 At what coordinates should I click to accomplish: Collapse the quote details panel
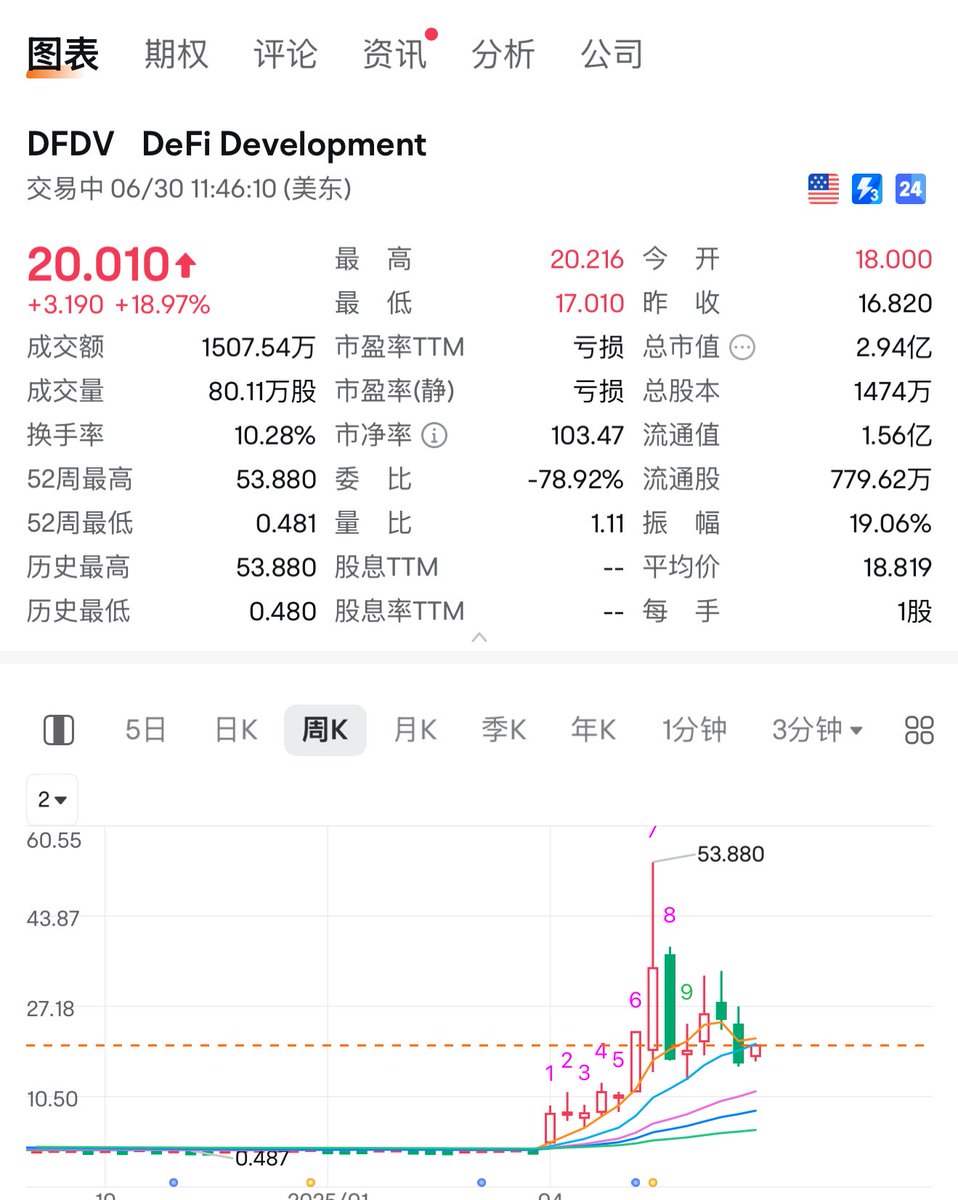[479, 637]
